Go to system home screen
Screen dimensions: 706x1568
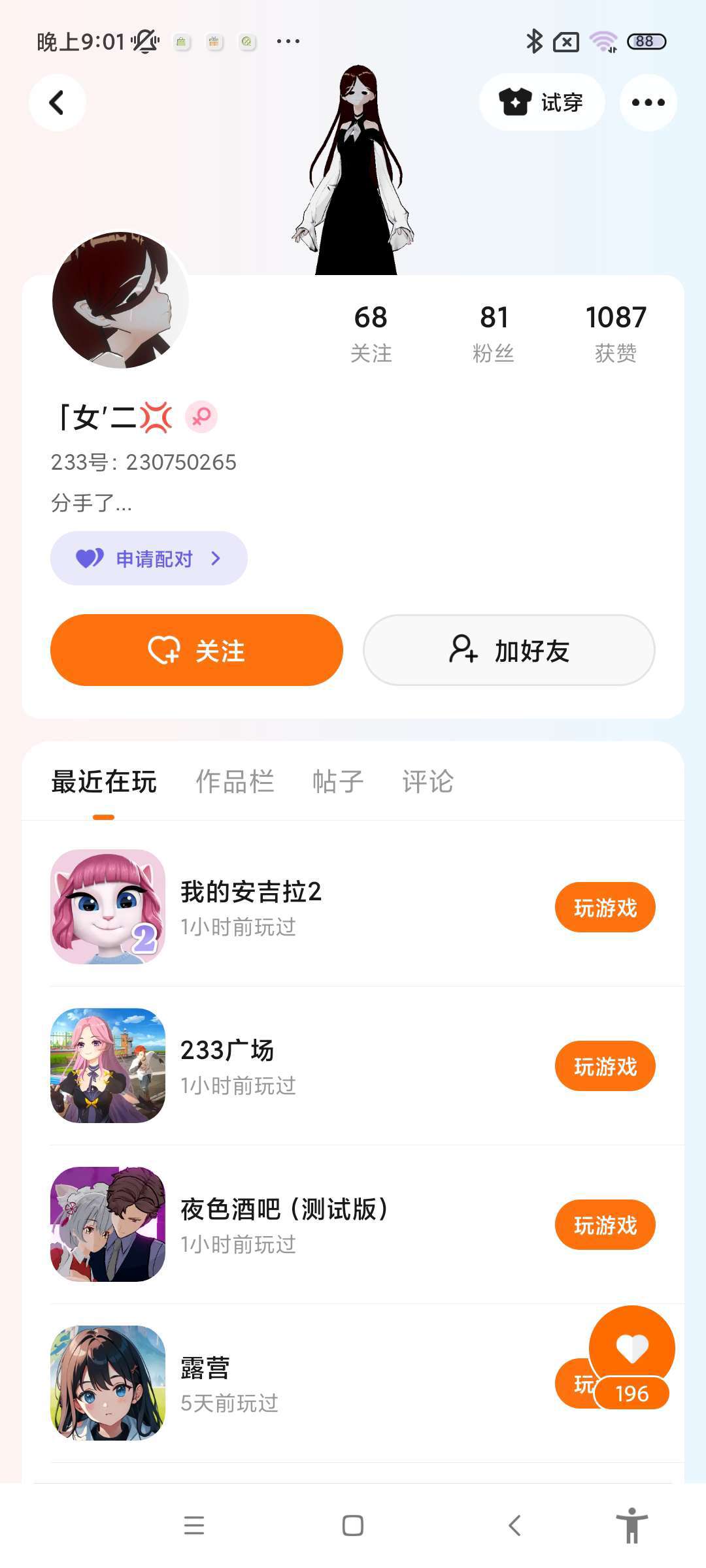coord(353,1526)
